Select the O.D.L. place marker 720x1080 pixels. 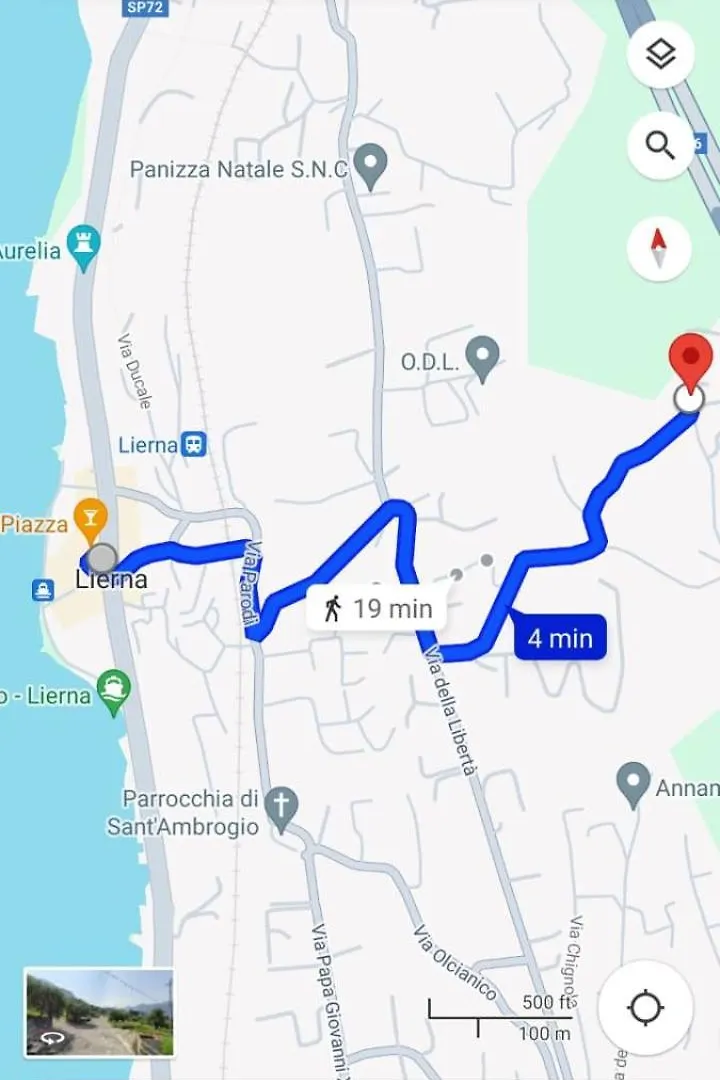pyautogui.click(x=483, y=357)
